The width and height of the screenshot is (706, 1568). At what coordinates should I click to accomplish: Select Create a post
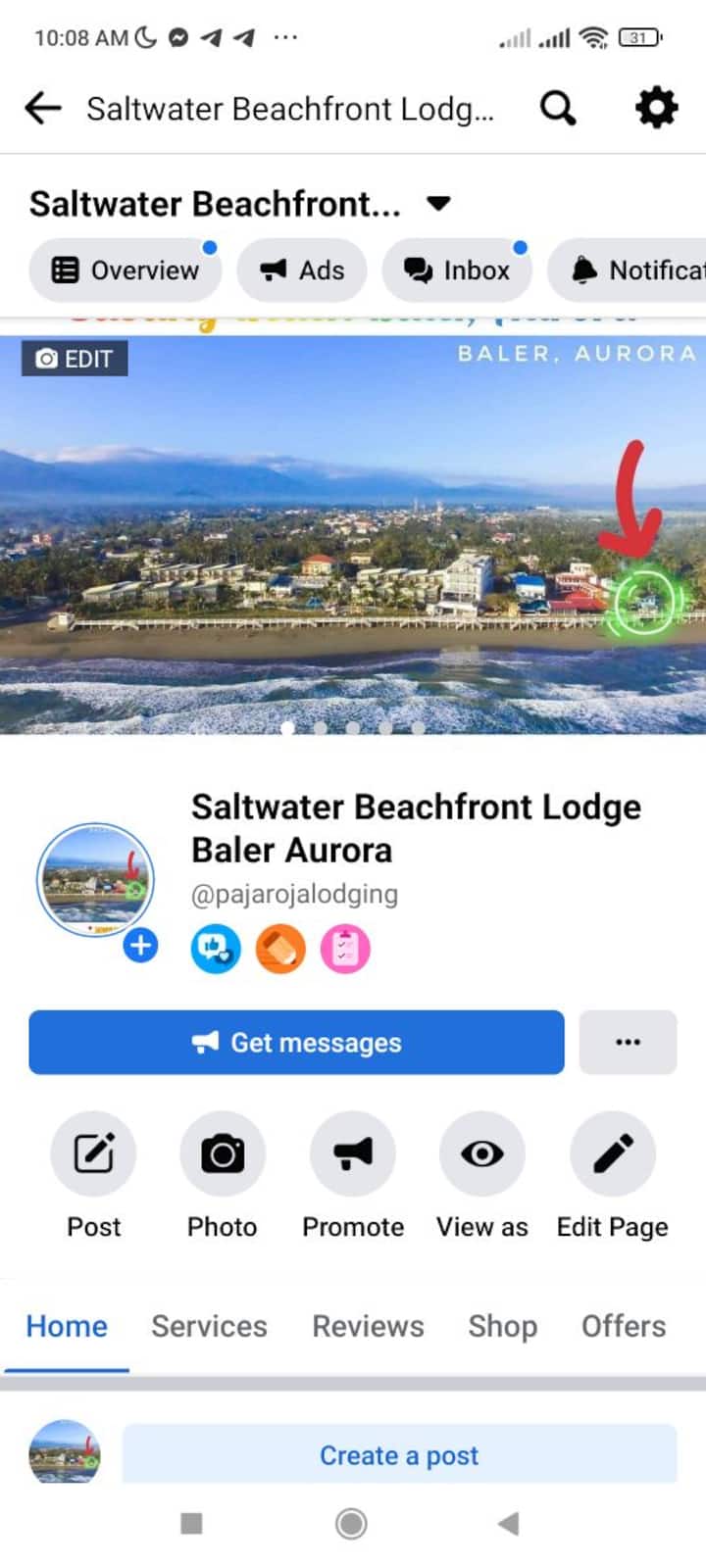coord(399,1455)
